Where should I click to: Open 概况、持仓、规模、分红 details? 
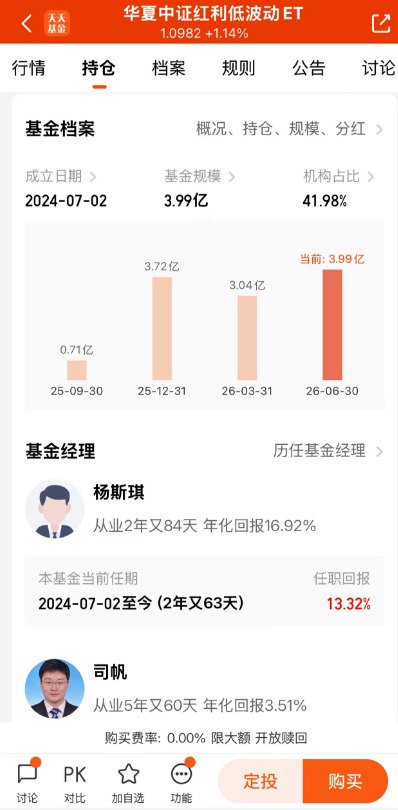pos(289,129)
